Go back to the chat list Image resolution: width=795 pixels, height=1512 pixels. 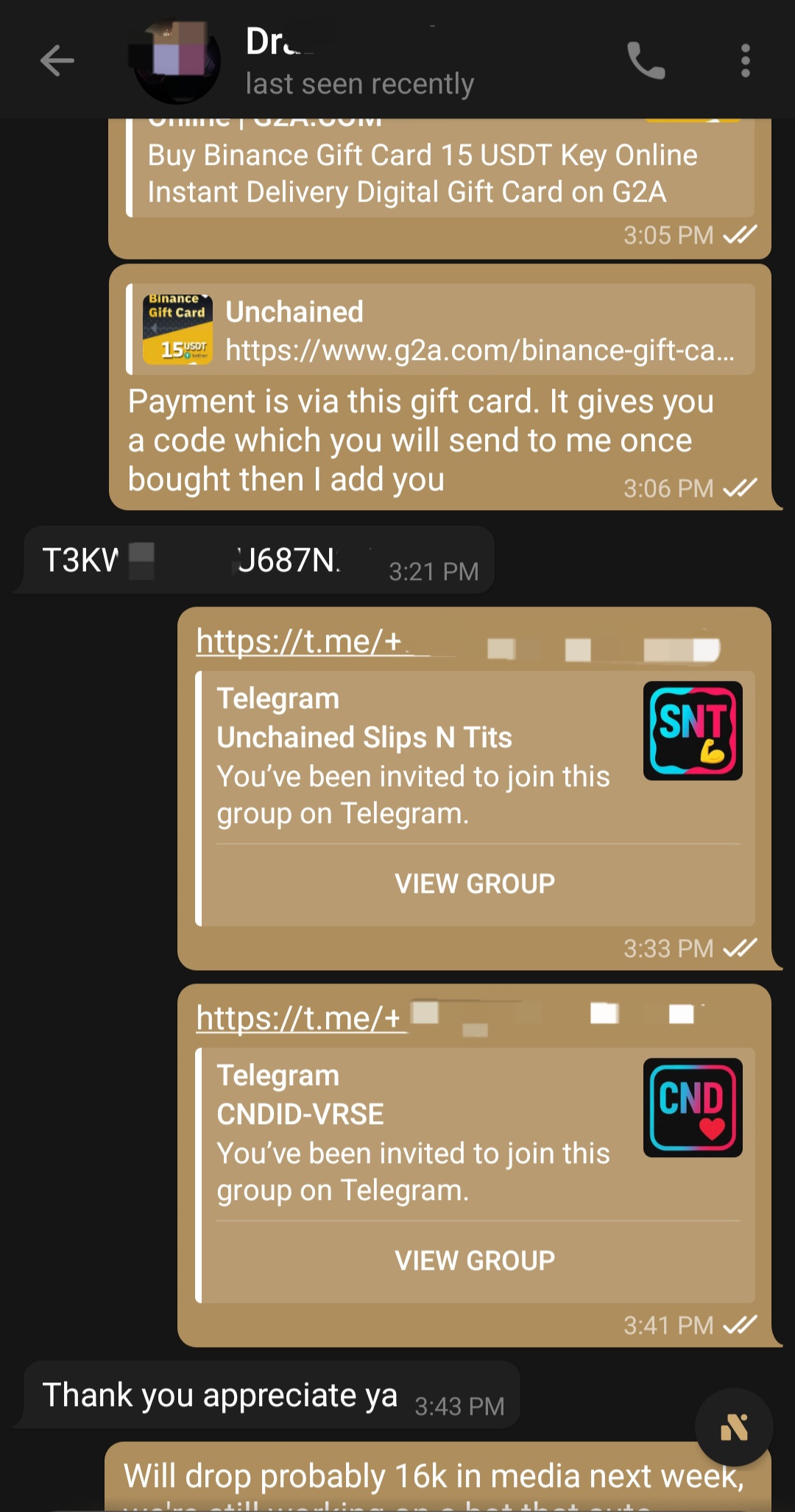pos(57,60)
